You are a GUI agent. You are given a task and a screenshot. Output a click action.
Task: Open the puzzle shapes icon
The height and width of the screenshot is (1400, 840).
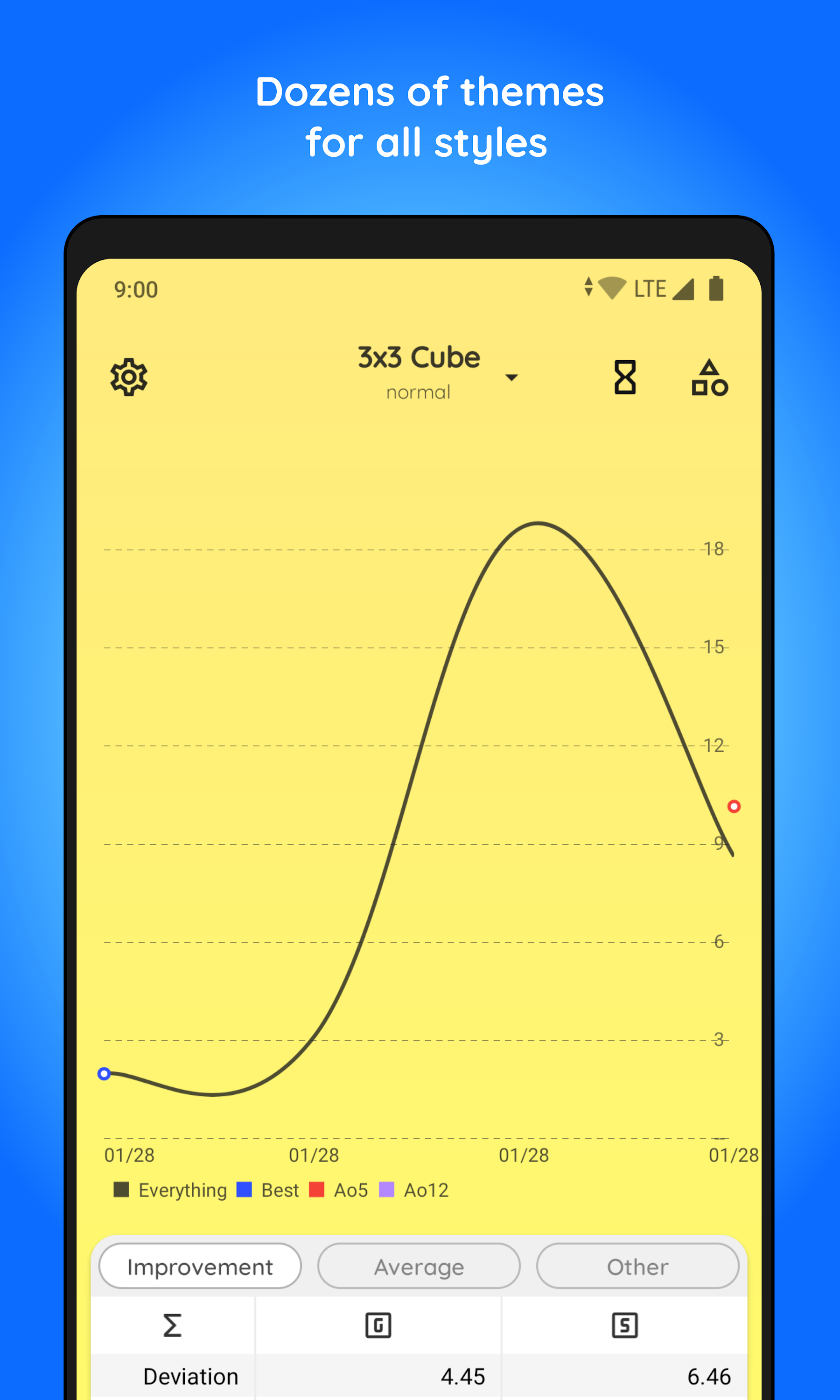pyautogui.click(x=709, y=377)
